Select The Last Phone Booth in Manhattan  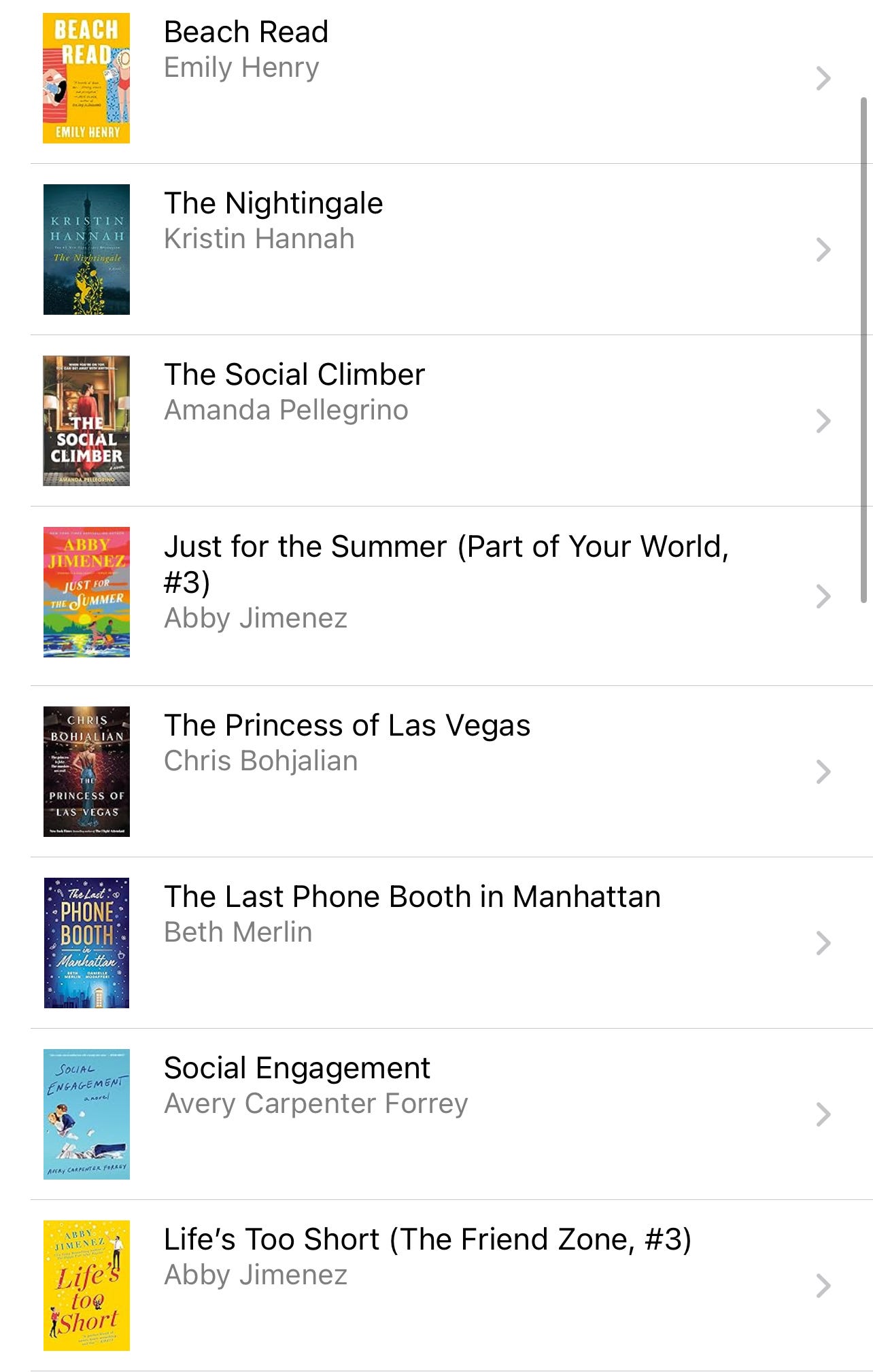pos(435,943)
